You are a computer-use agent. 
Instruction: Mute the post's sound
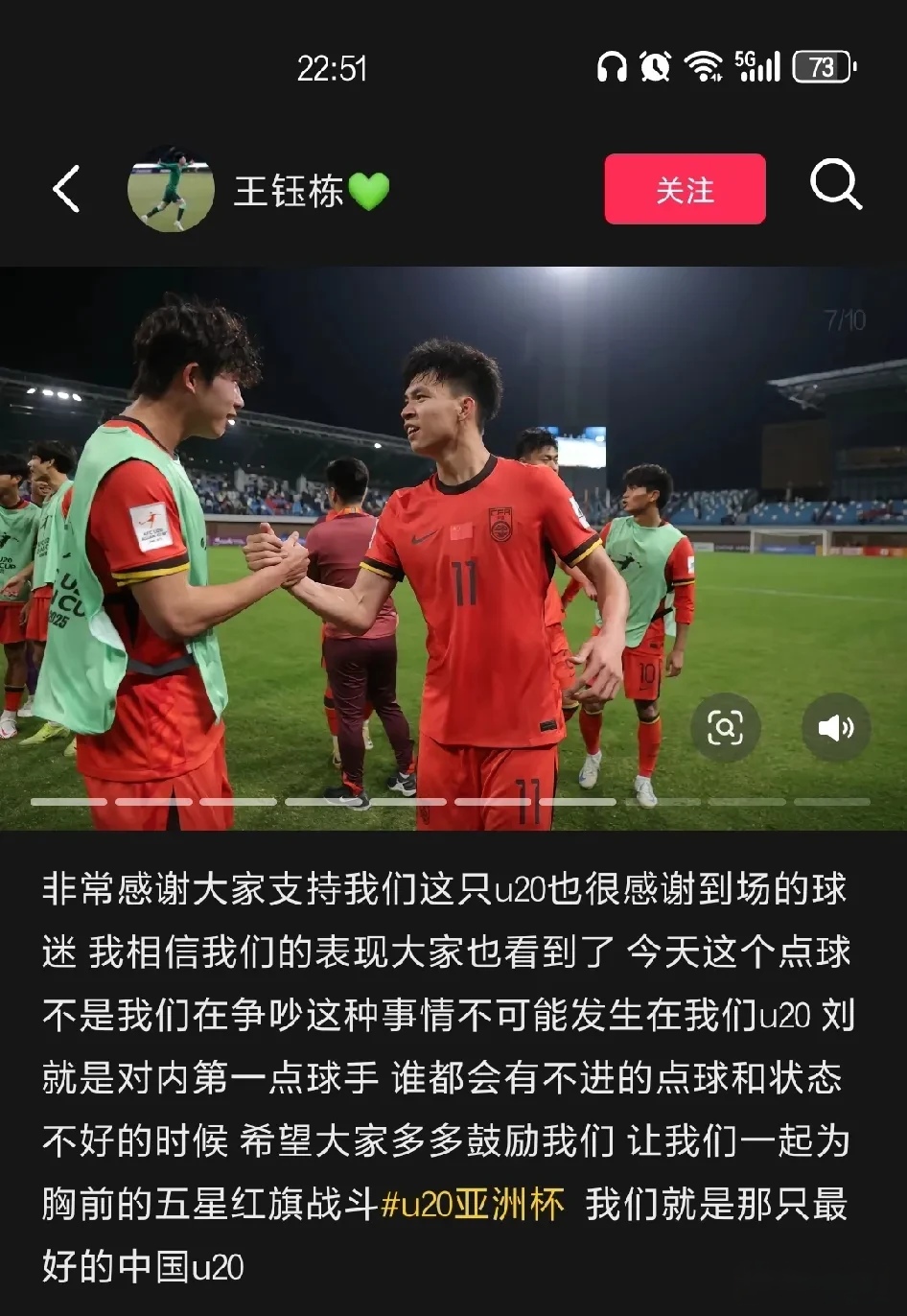pos(835,728)
